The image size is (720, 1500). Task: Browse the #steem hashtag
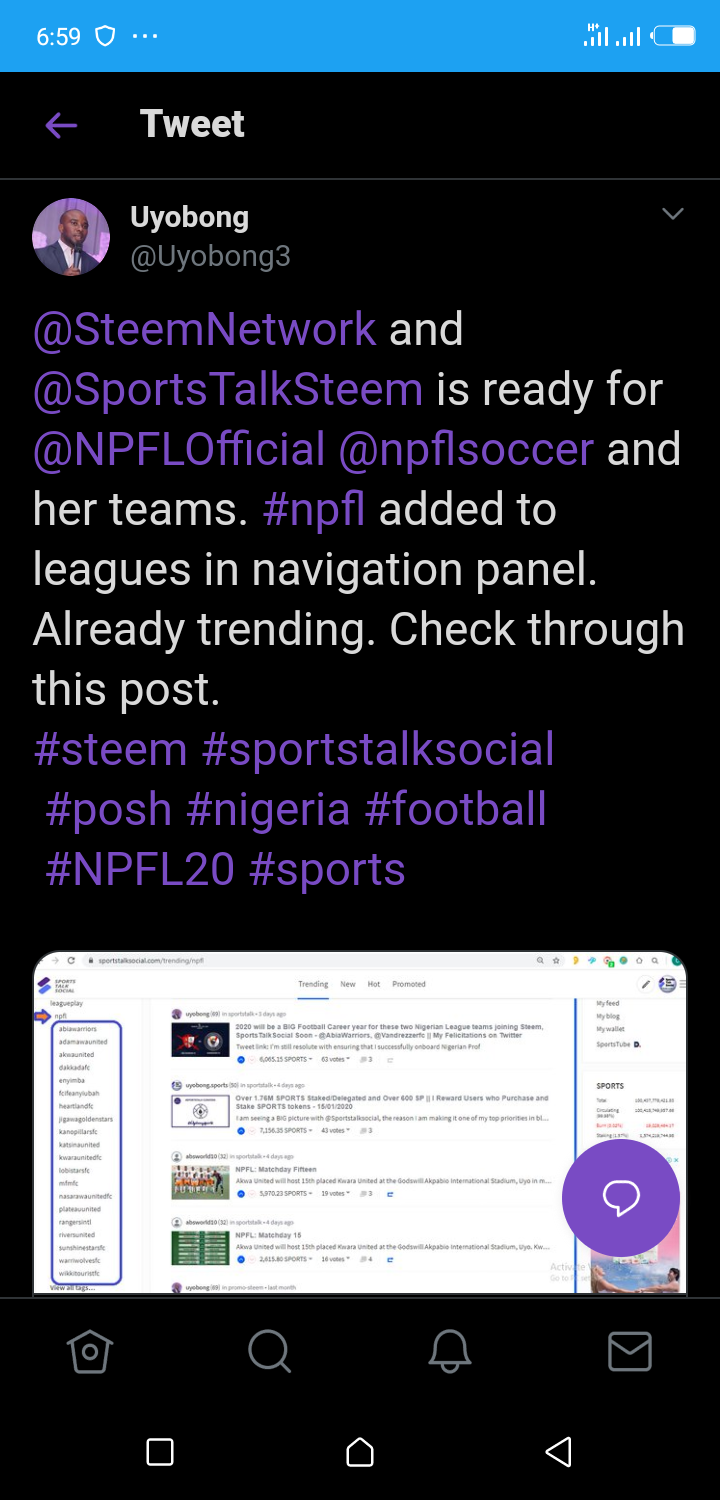coord(110,750)
